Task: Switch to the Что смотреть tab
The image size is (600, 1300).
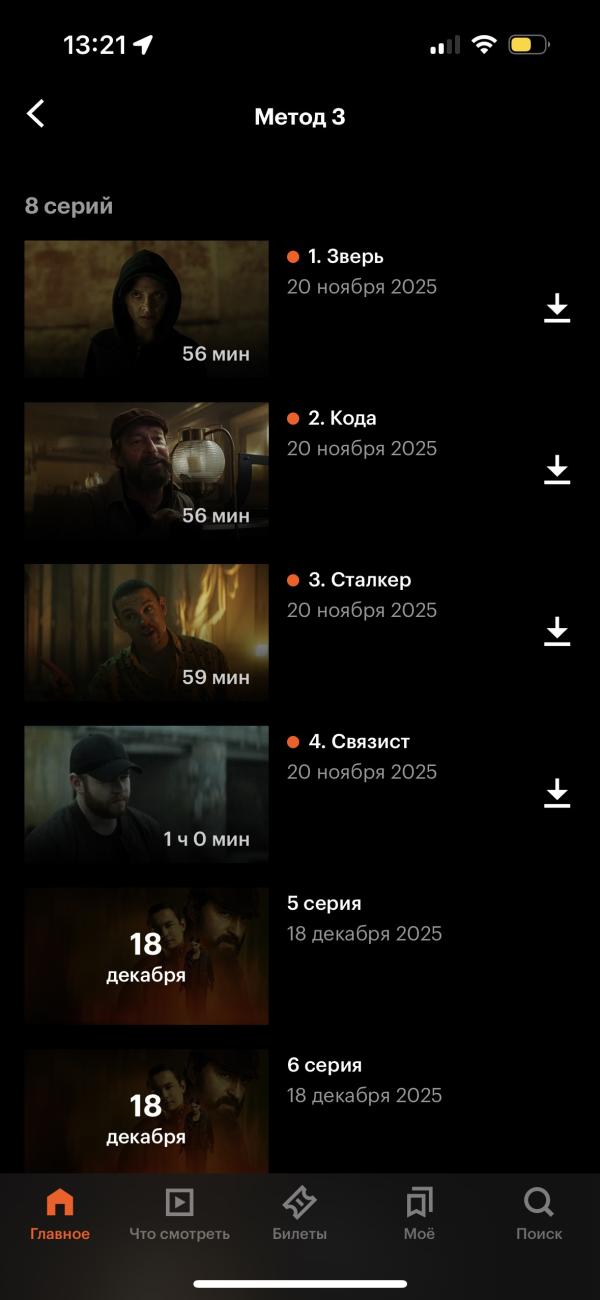Action: 179,1214
